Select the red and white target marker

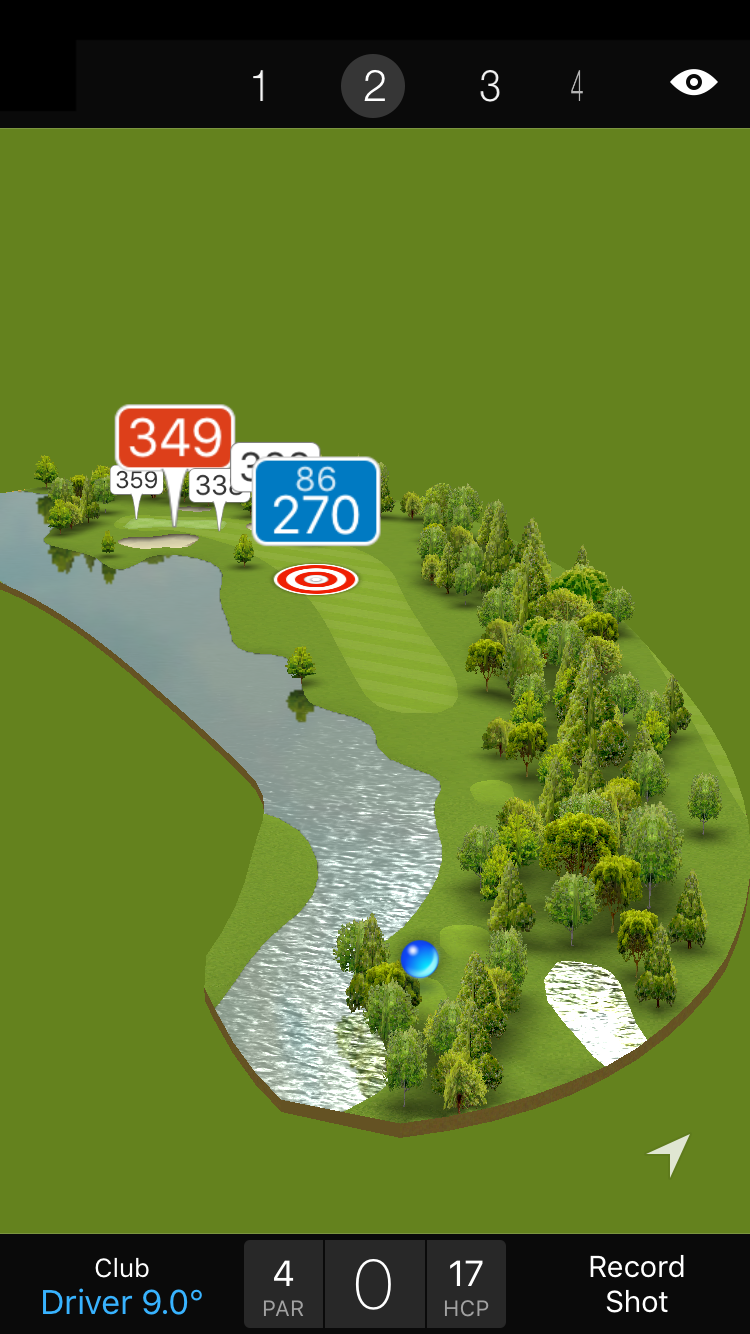click(x=316, y=578)
